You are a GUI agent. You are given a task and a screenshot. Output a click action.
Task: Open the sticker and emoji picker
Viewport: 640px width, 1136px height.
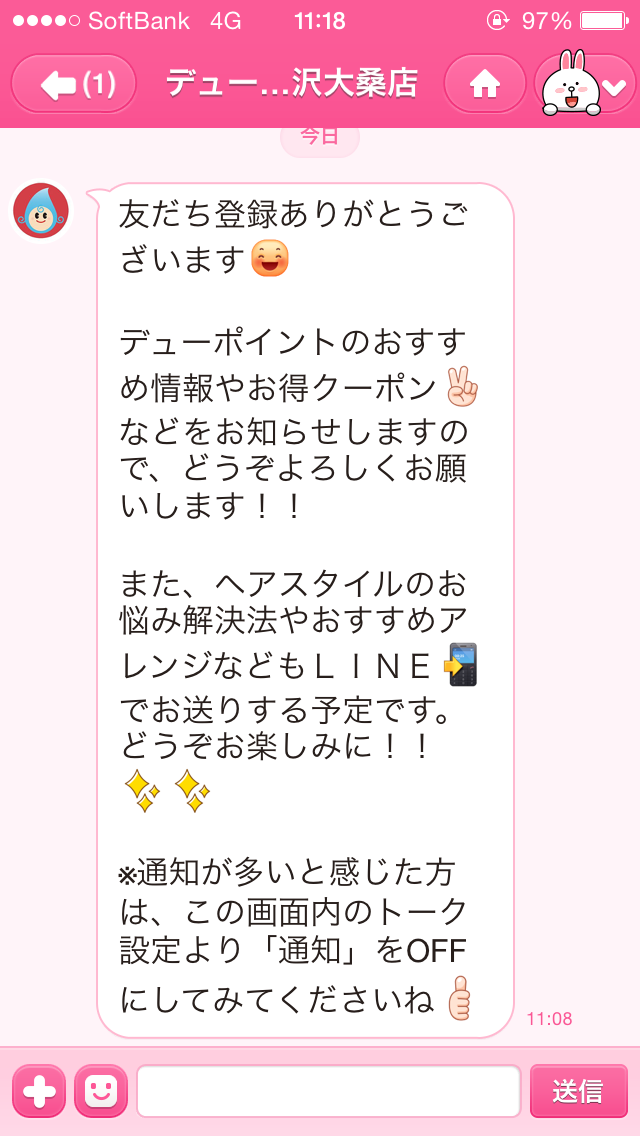coord(101,1091)
